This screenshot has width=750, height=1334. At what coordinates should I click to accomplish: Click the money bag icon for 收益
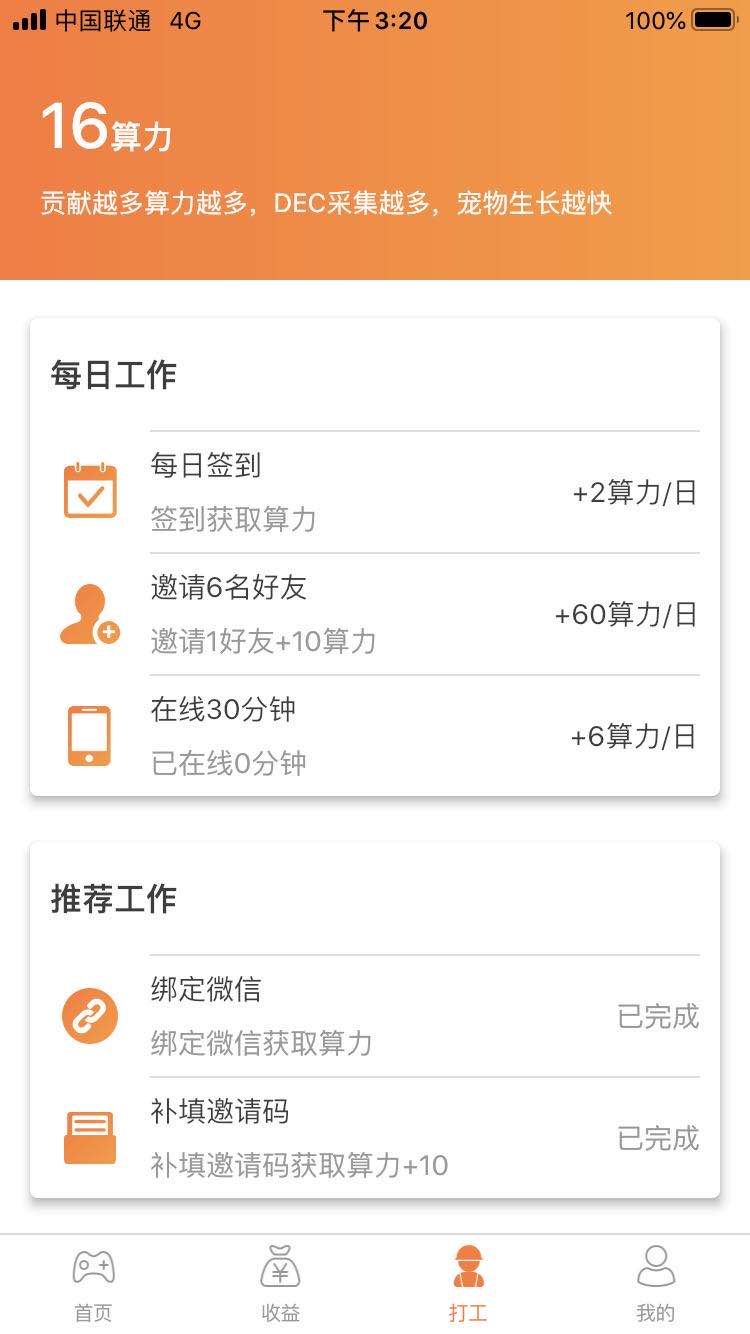(280, 1268)
